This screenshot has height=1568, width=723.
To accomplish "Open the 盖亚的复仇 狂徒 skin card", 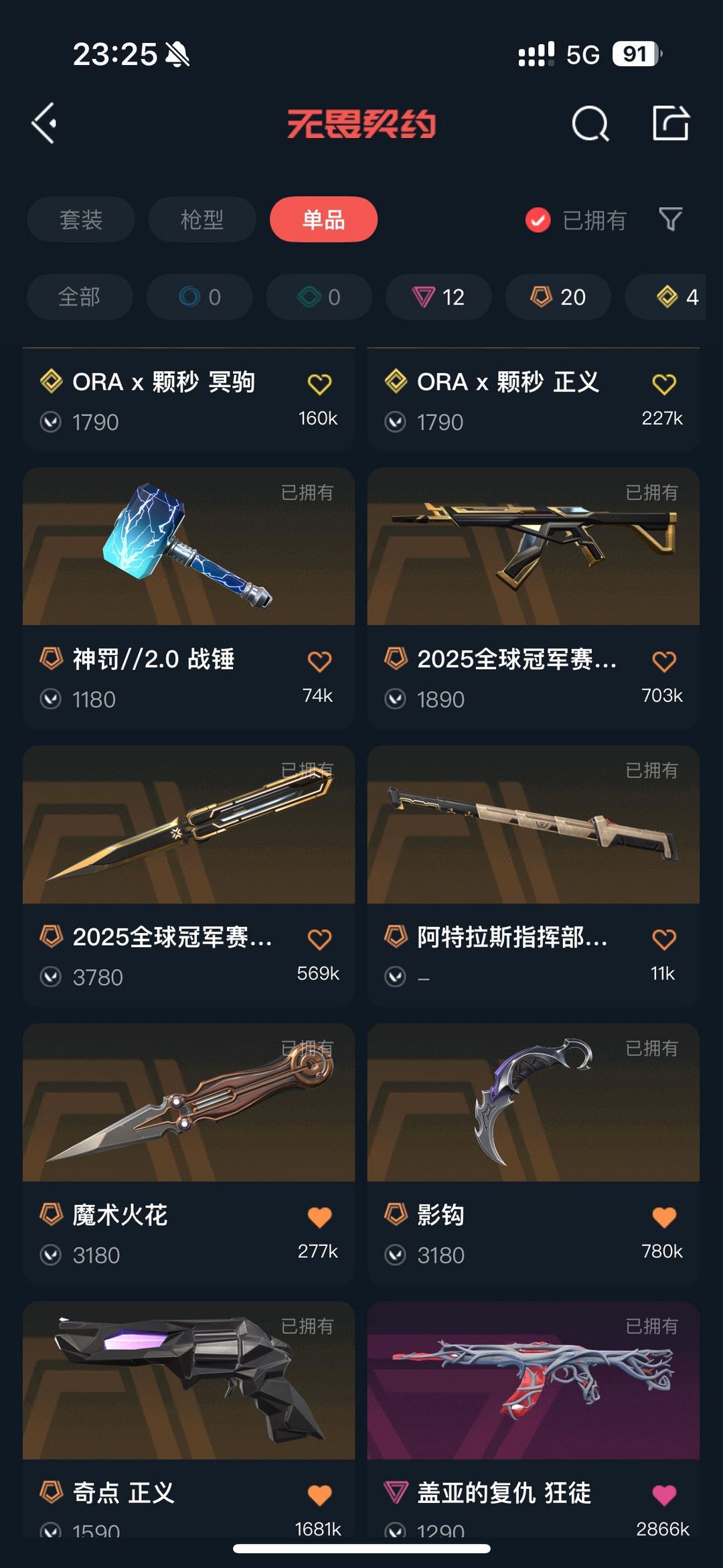I will point(534,1419).
